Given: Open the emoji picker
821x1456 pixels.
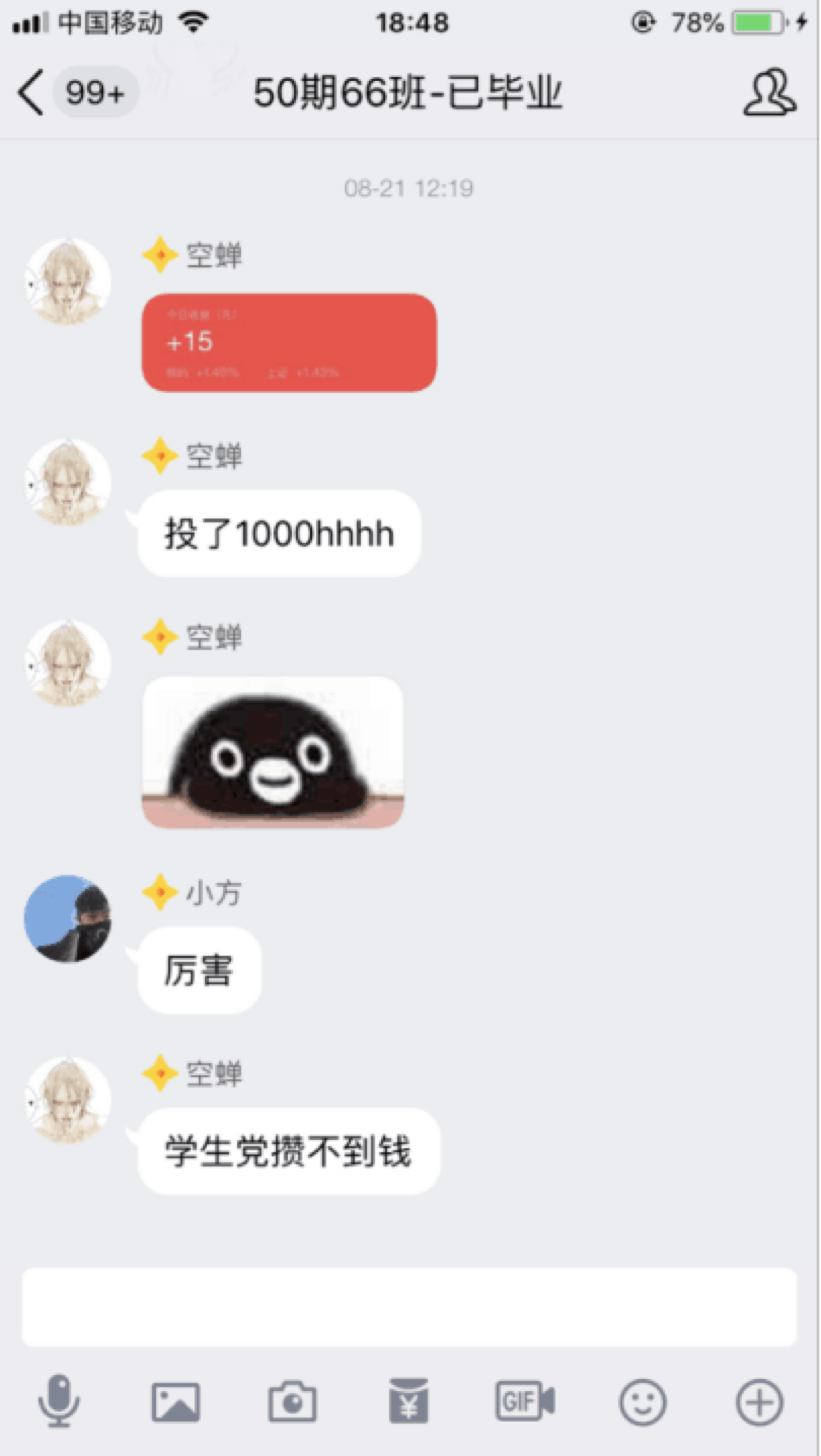Looking at the screenshot, I should tap(643, 1403).
